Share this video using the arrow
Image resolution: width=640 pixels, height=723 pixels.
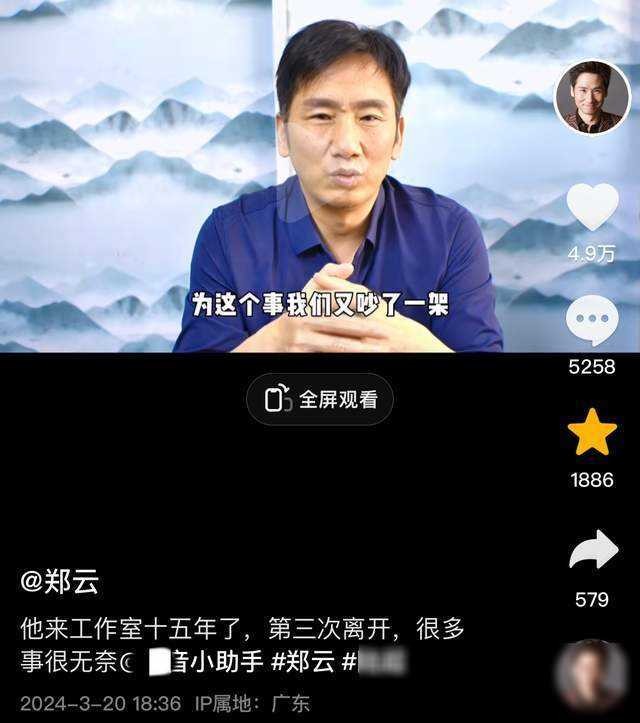pos(593,550)
